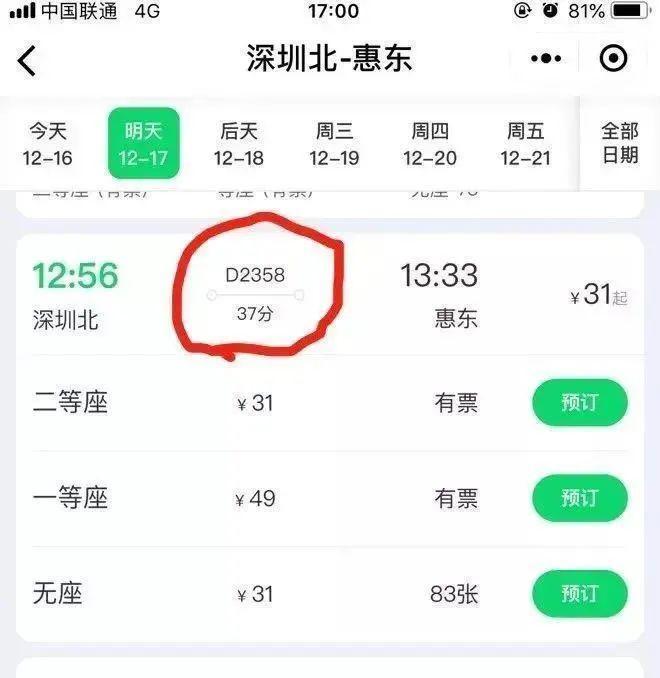Book 无座 ticket with 83张 left
660x678 pixels.
click(579, 594)
